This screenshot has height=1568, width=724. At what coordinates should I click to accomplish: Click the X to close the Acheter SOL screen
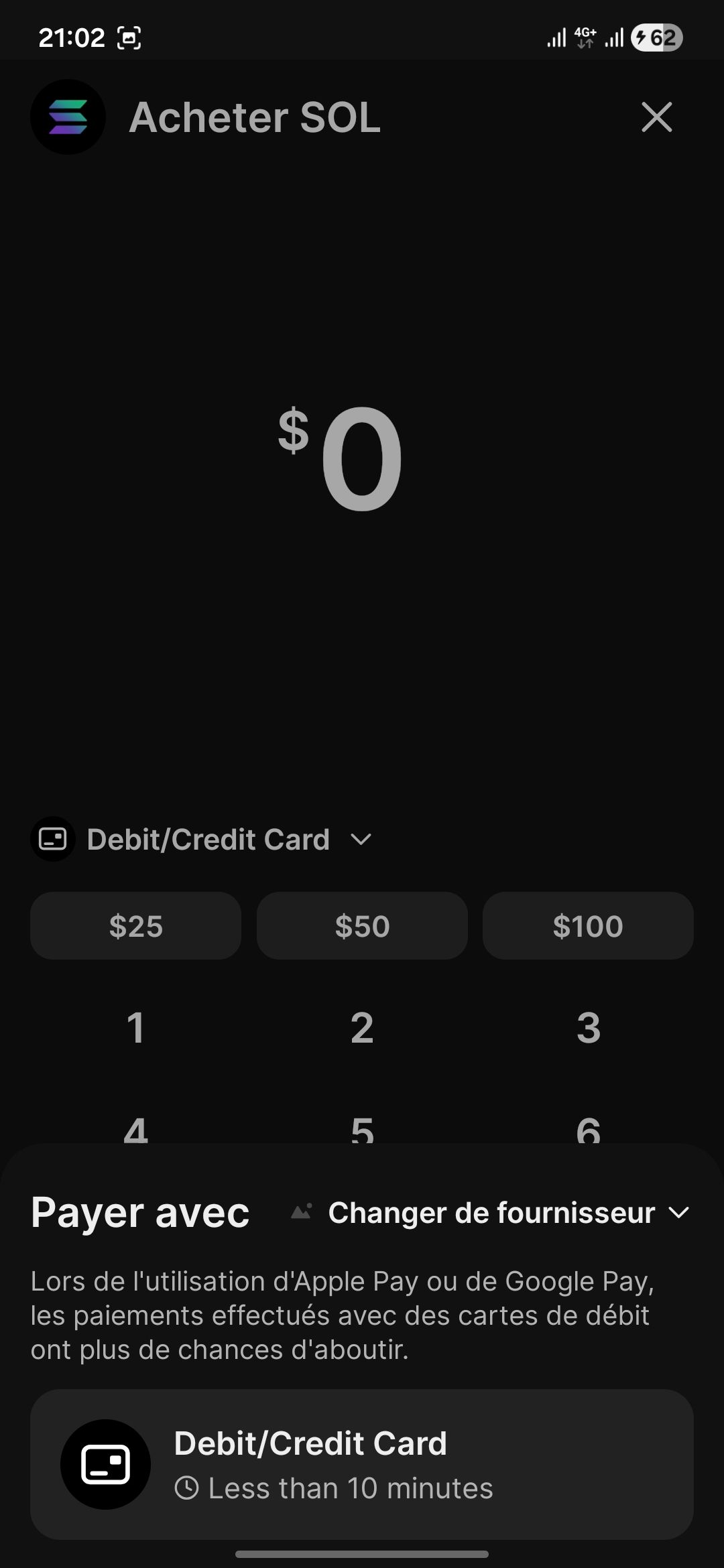656,117
